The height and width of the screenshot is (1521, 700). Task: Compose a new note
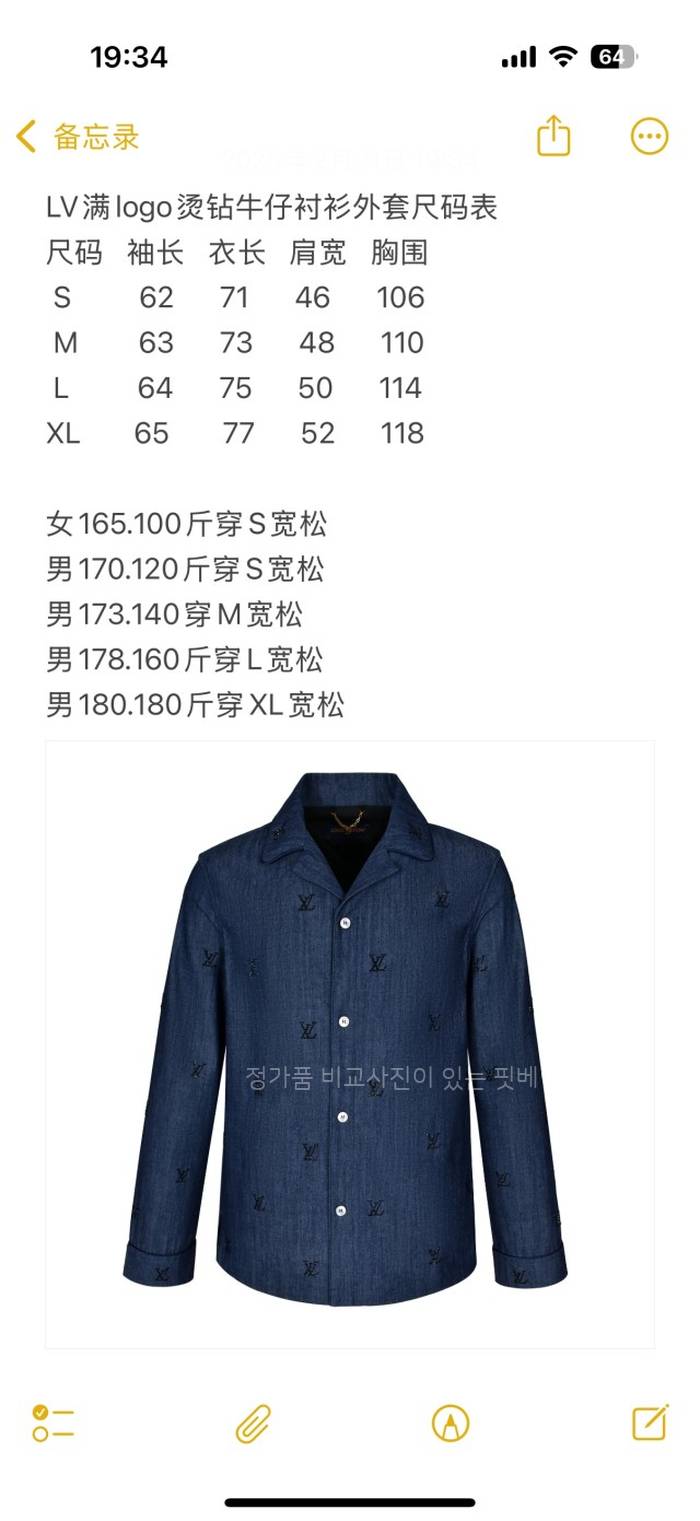(650, 1421)
